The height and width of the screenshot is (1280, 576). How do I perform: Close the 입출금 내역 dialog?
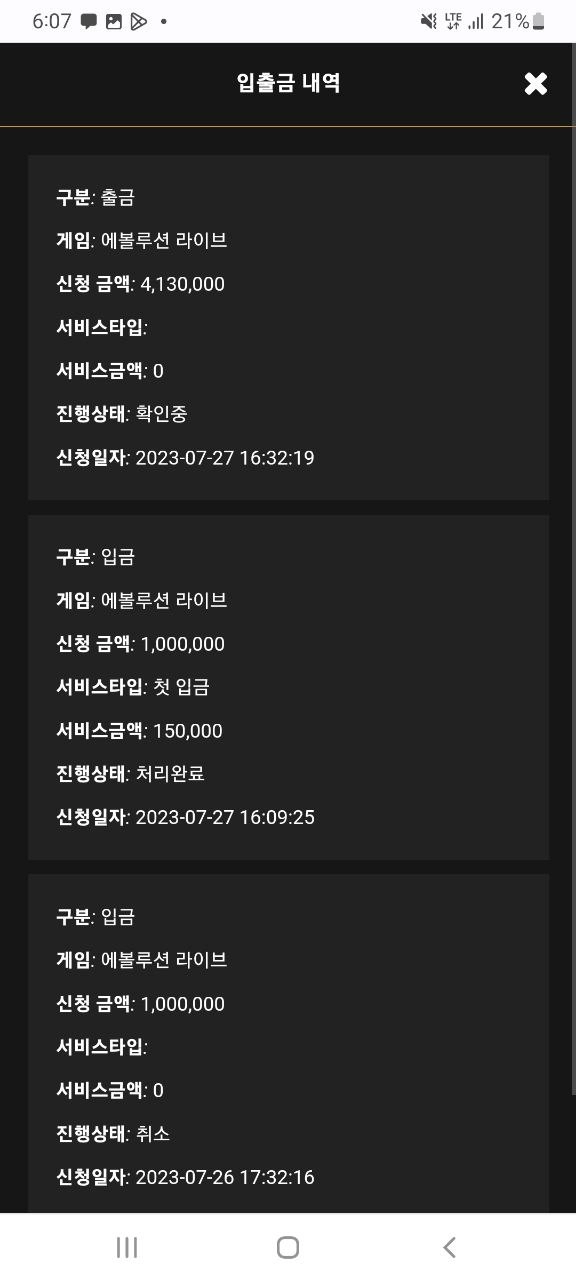click(536, 84)
